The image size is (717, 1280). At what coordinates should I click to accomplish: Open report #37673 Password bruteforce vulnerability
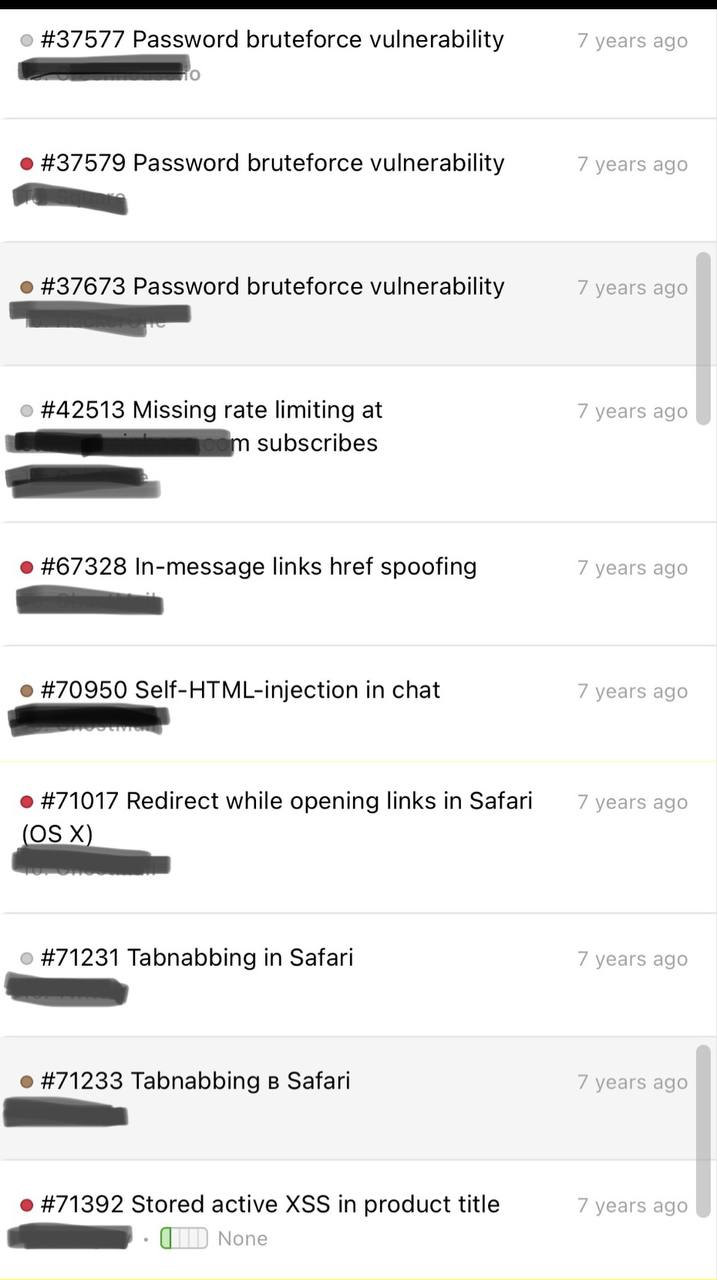(271, 287)
